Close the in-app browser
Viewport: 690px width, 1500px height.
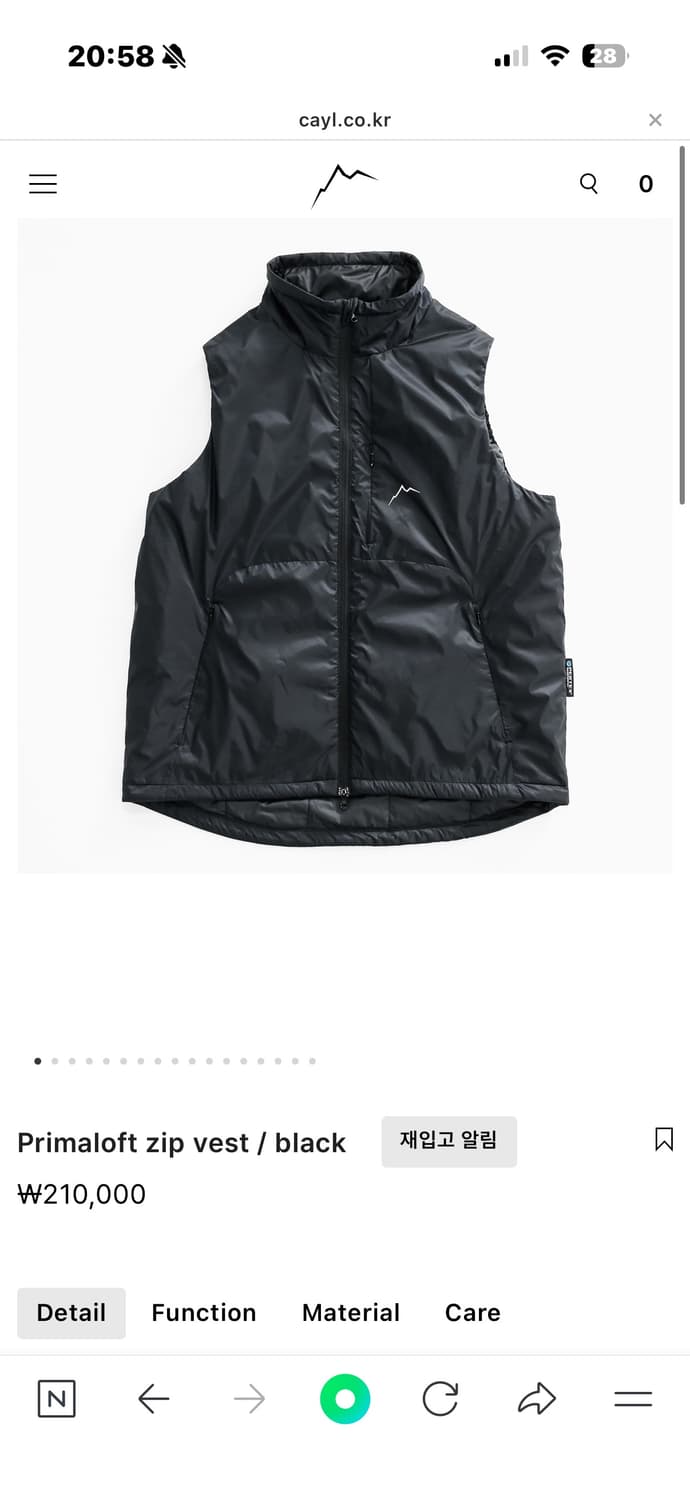(655, 120)
